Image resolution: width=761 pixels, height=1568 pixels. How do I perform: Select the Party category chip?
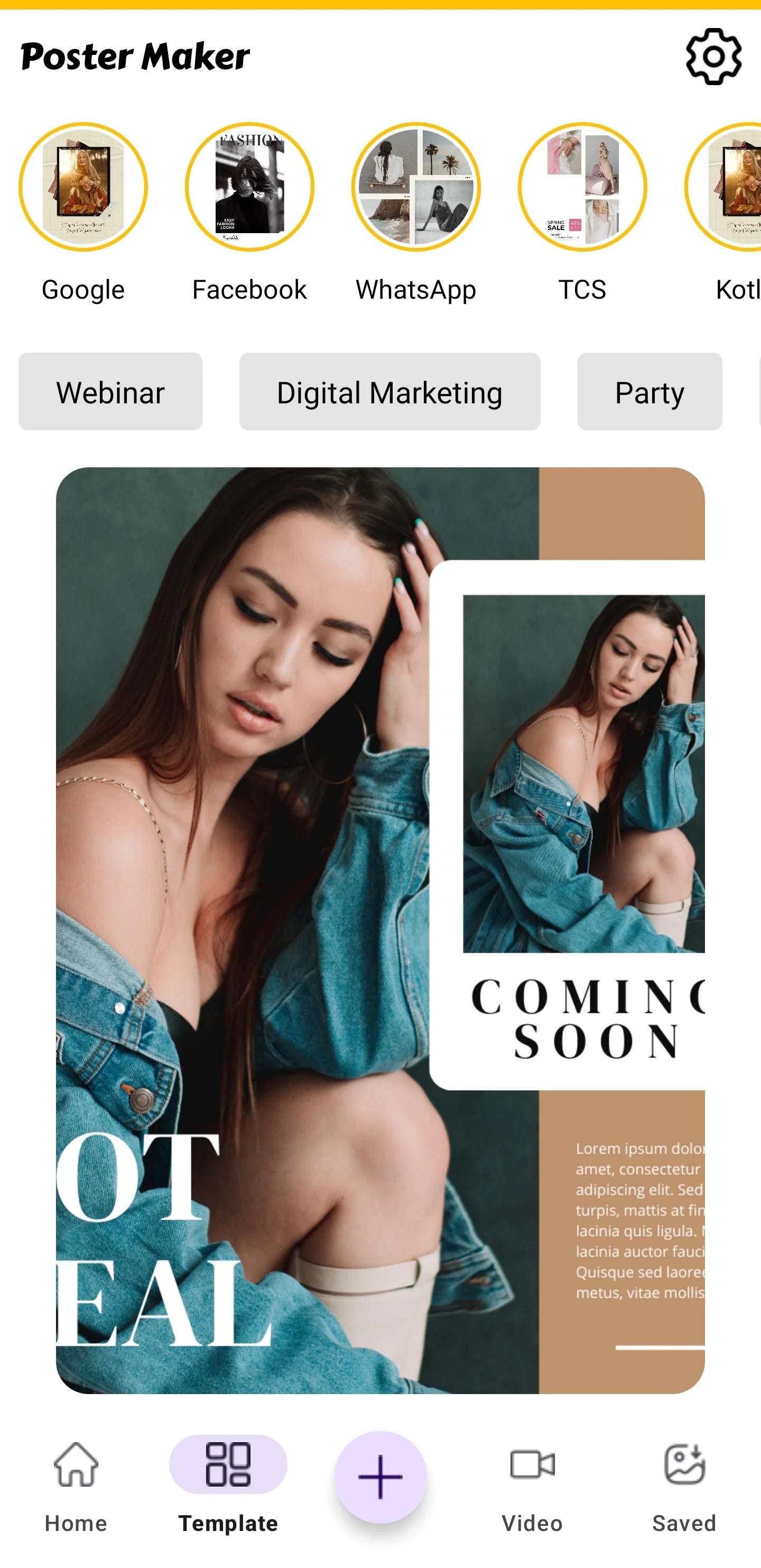click(x=649, y=392)
